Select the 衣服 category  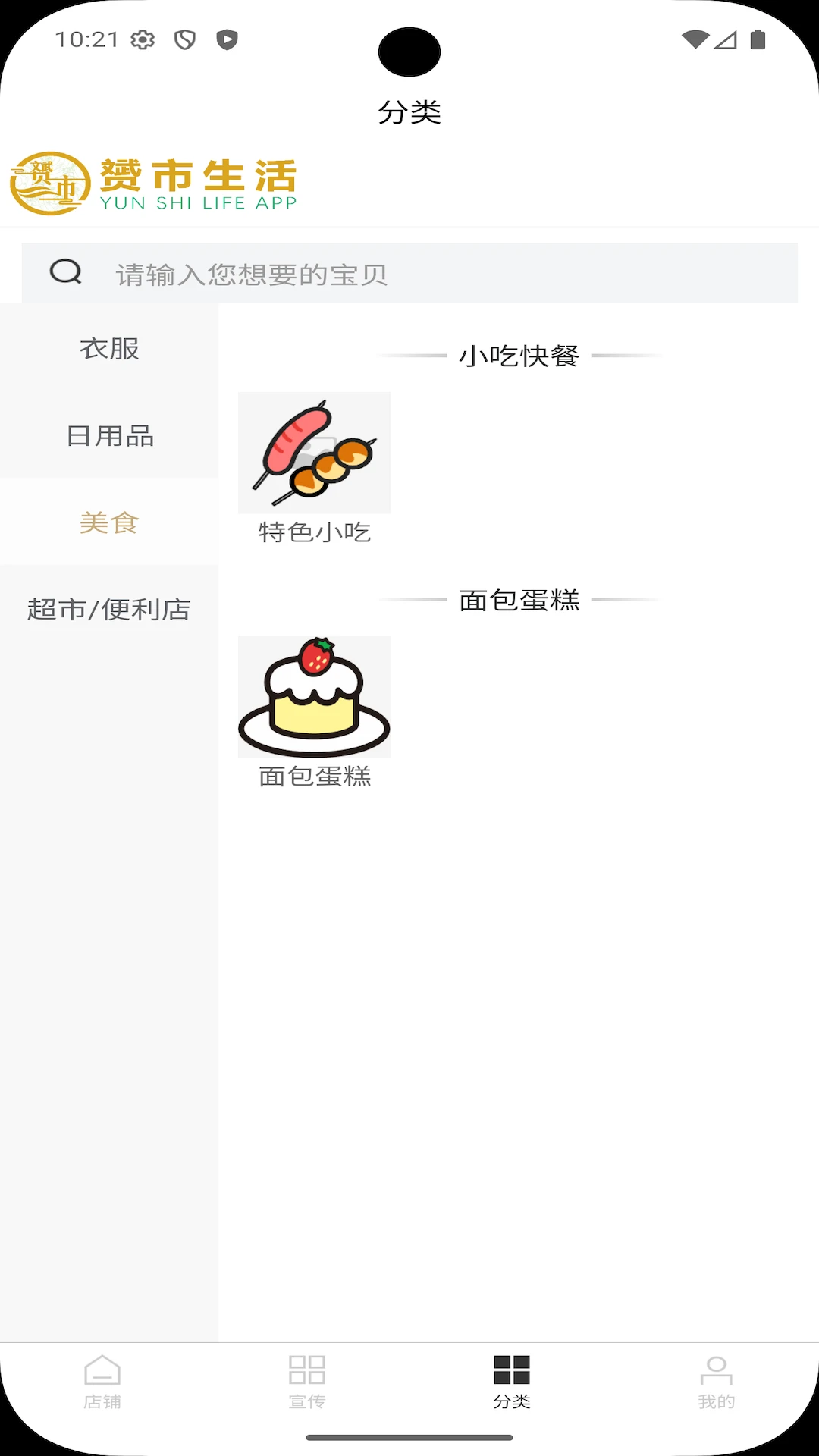click(108, 349)
